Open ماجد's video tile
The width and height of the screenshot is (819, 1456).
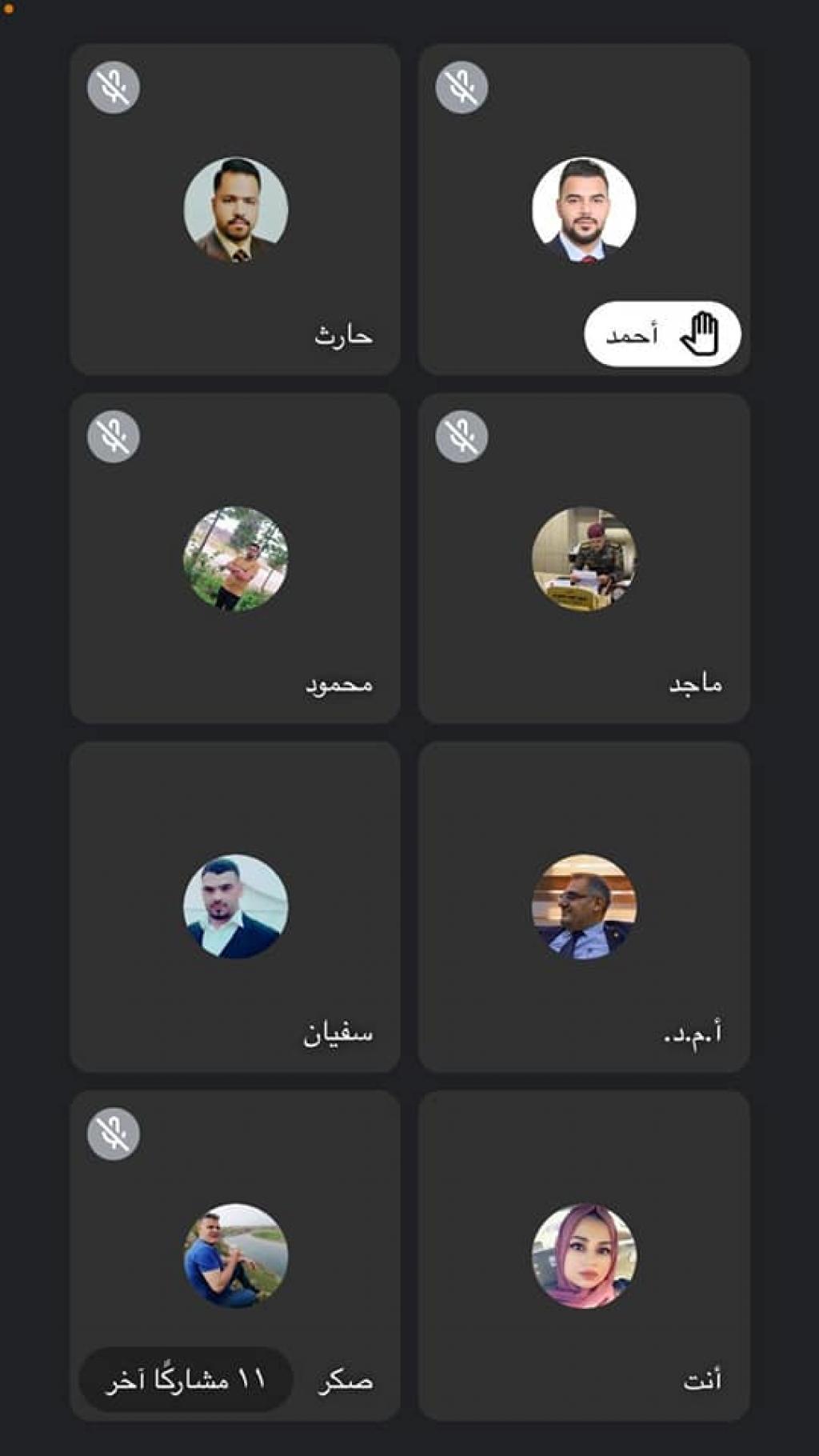coord(584,558)
